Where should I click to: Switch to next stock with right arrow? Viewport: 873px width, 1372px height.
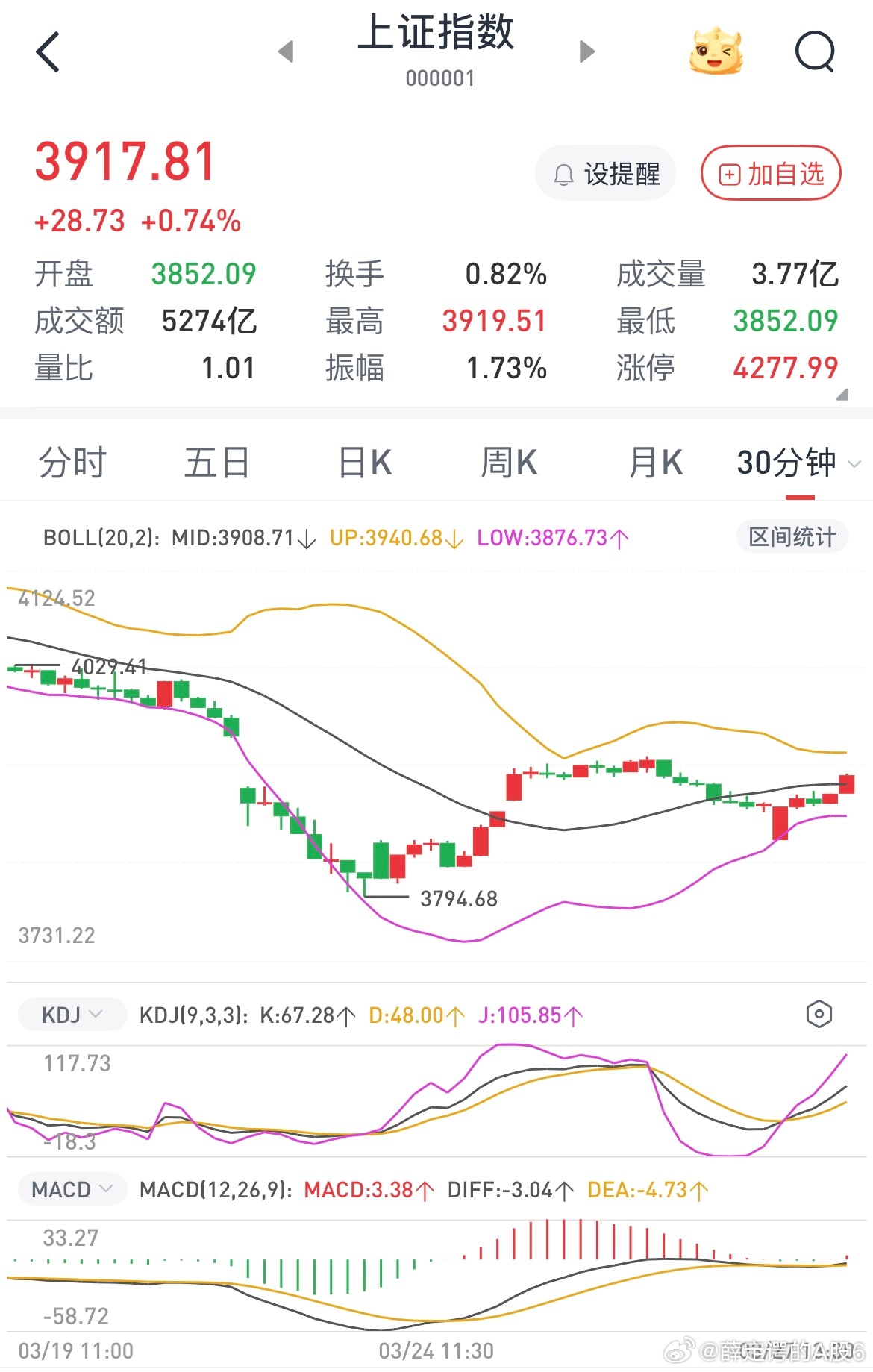click(x=586, y=51)
